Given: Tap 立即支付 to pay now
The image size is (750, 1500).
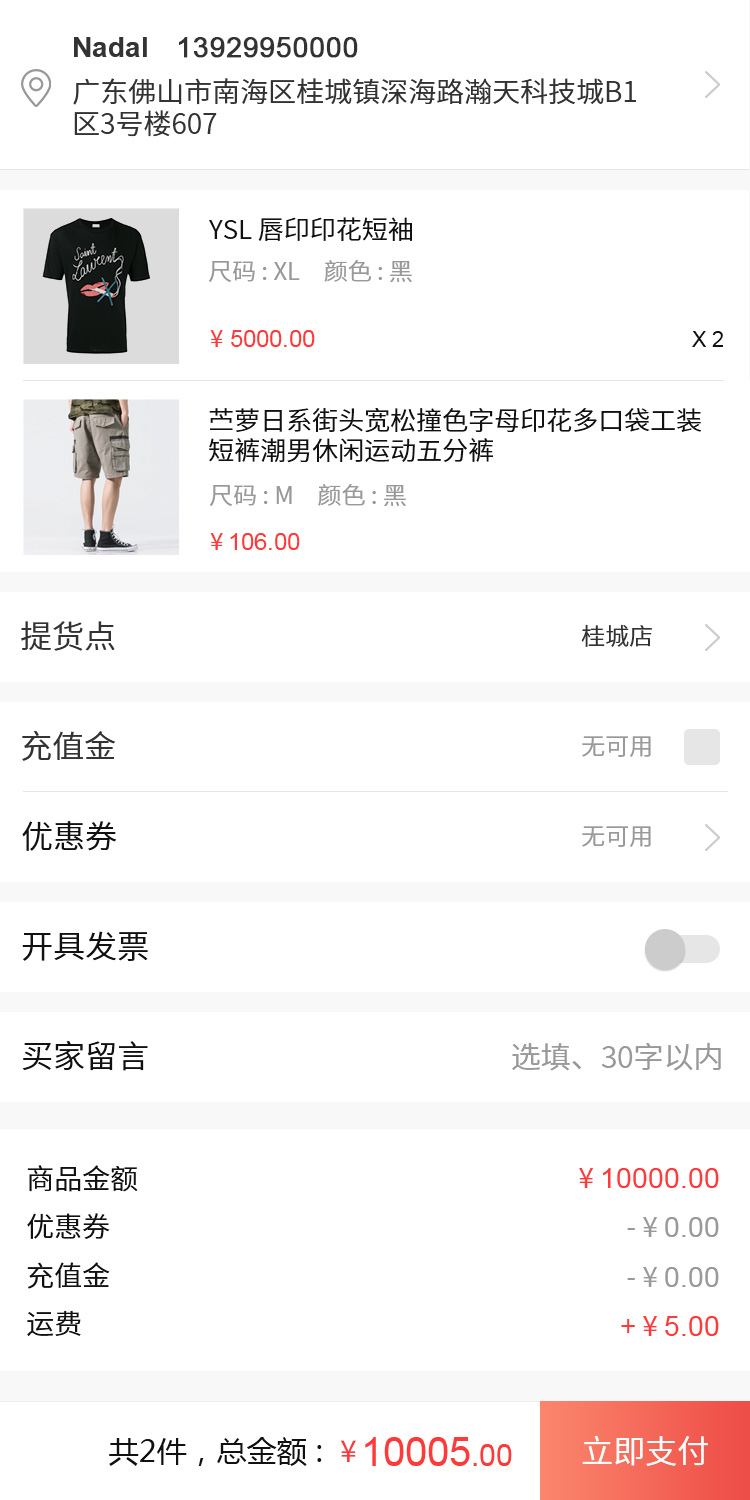Looking at the screenshot, I should click(x=645, y=1451).
